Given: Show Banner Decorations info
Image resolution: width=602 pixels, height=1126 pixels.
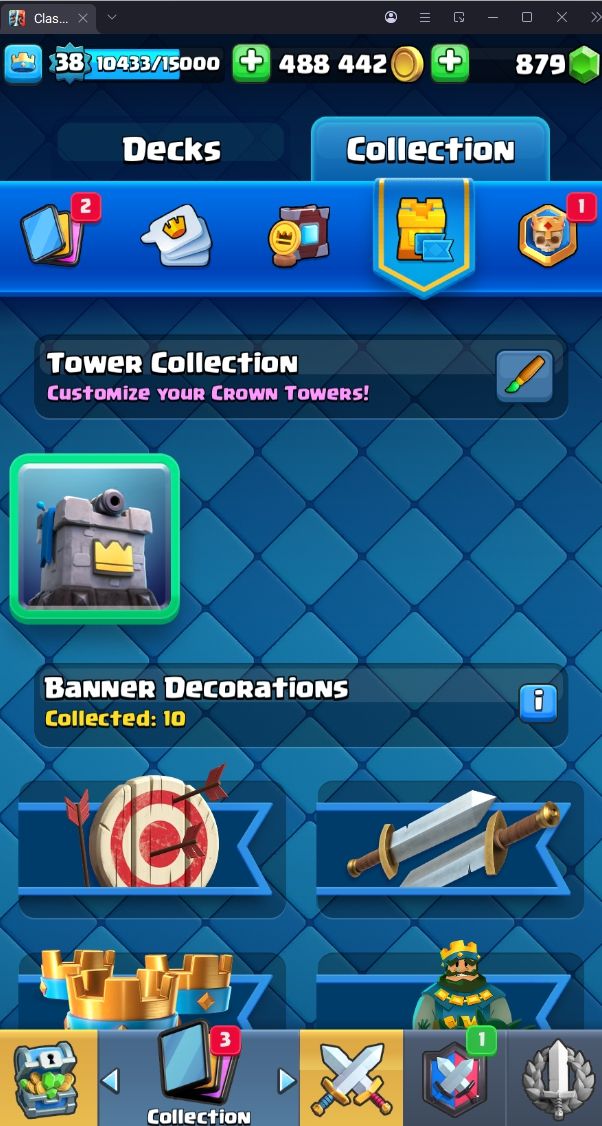Looking at the screenshot, I should pos(538,701).
